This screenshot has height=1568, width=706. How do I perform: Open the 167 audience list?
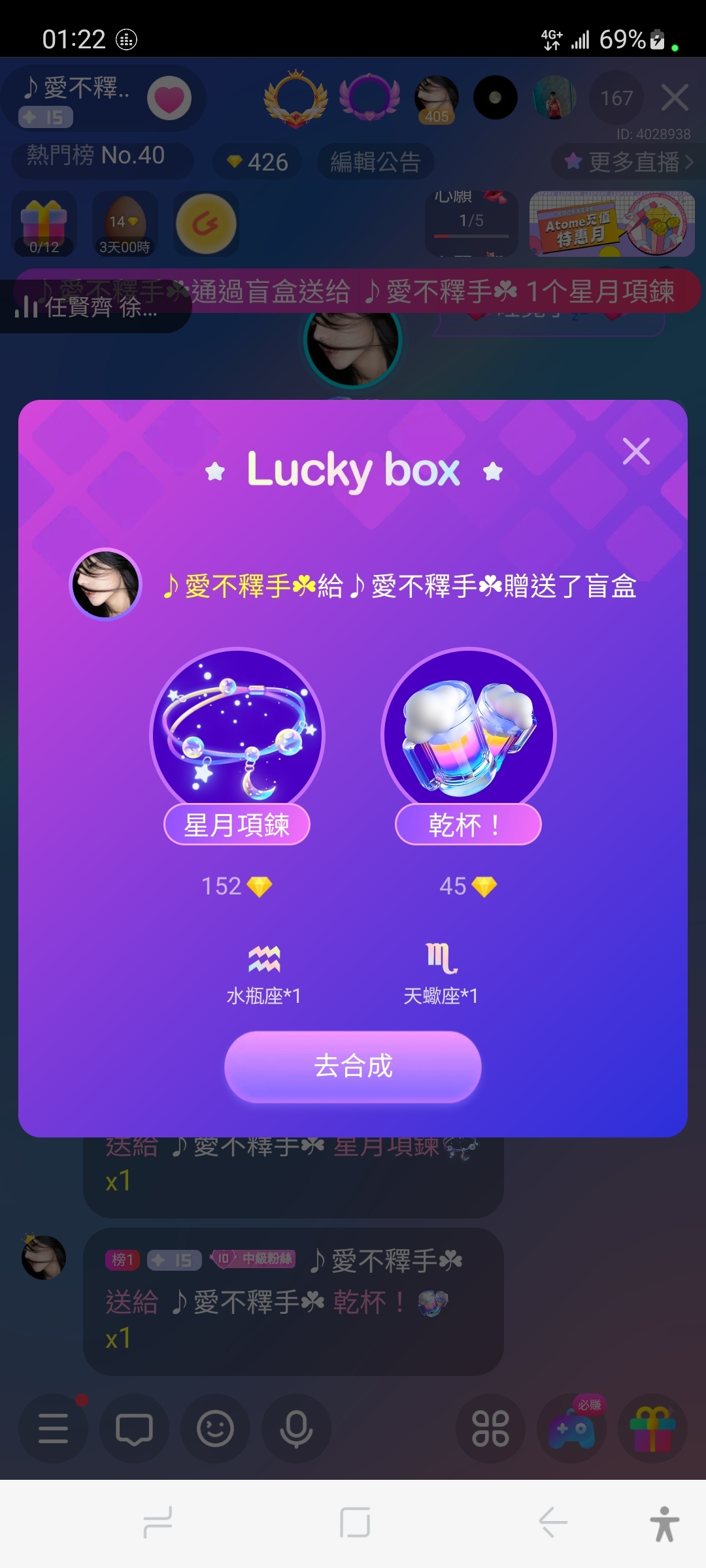616,98
